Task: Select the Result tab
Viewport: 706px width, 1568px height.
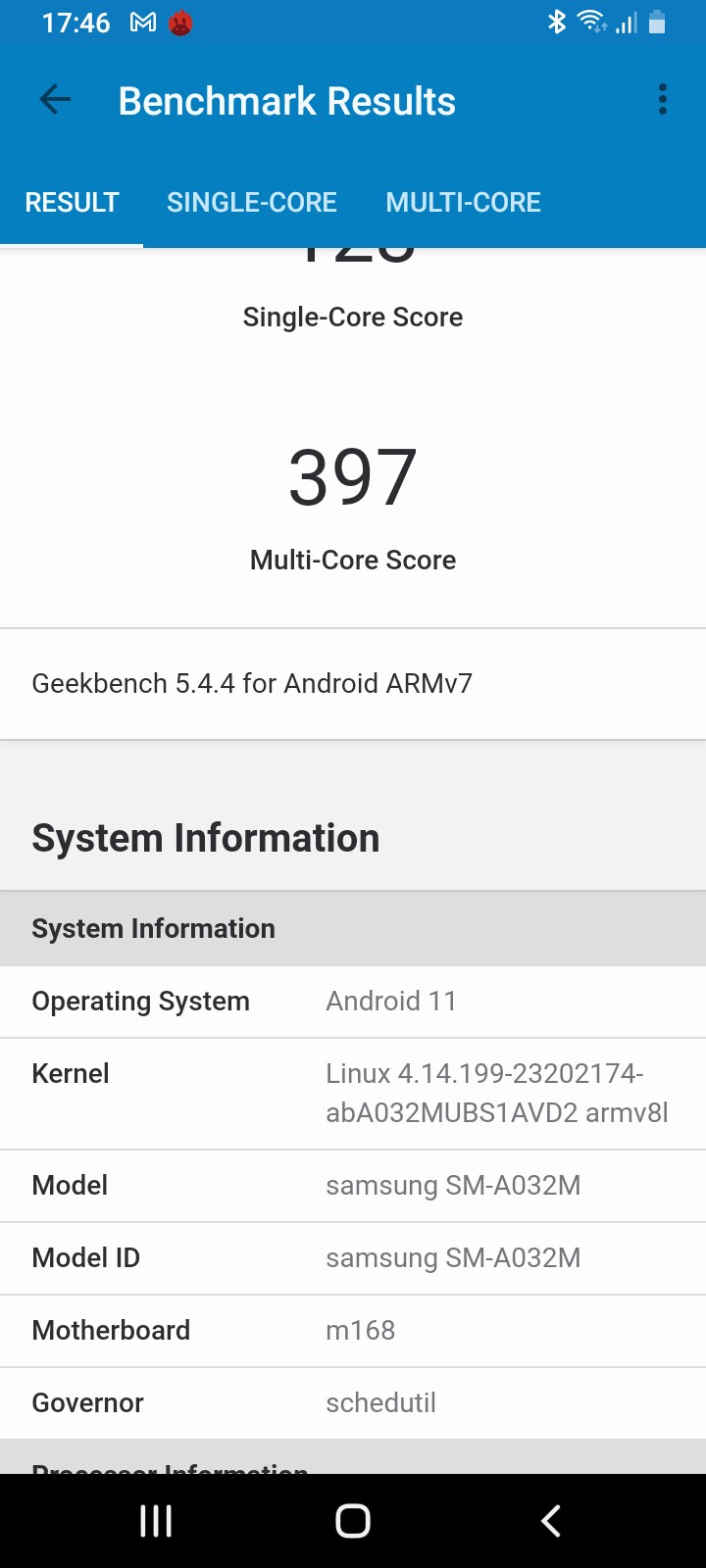Action: (x=72, y=203)
